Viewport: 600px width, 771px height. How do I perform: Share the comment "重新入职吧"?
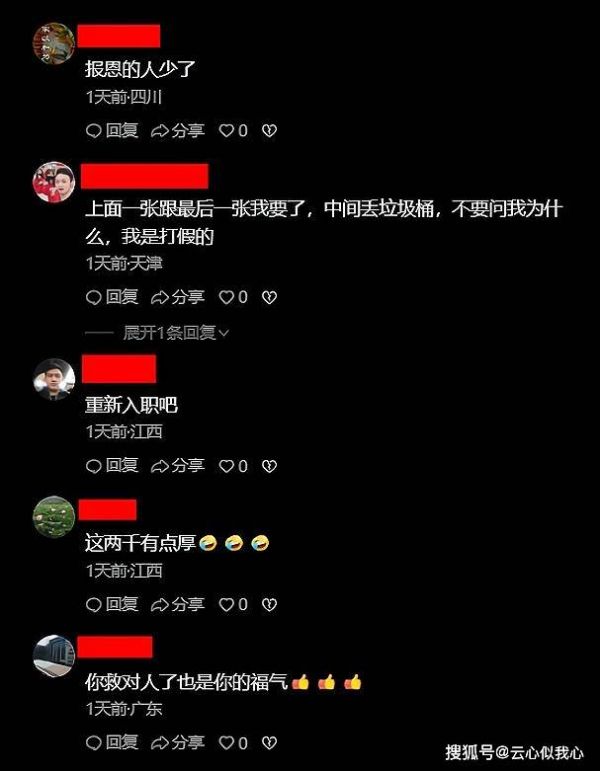177,466
